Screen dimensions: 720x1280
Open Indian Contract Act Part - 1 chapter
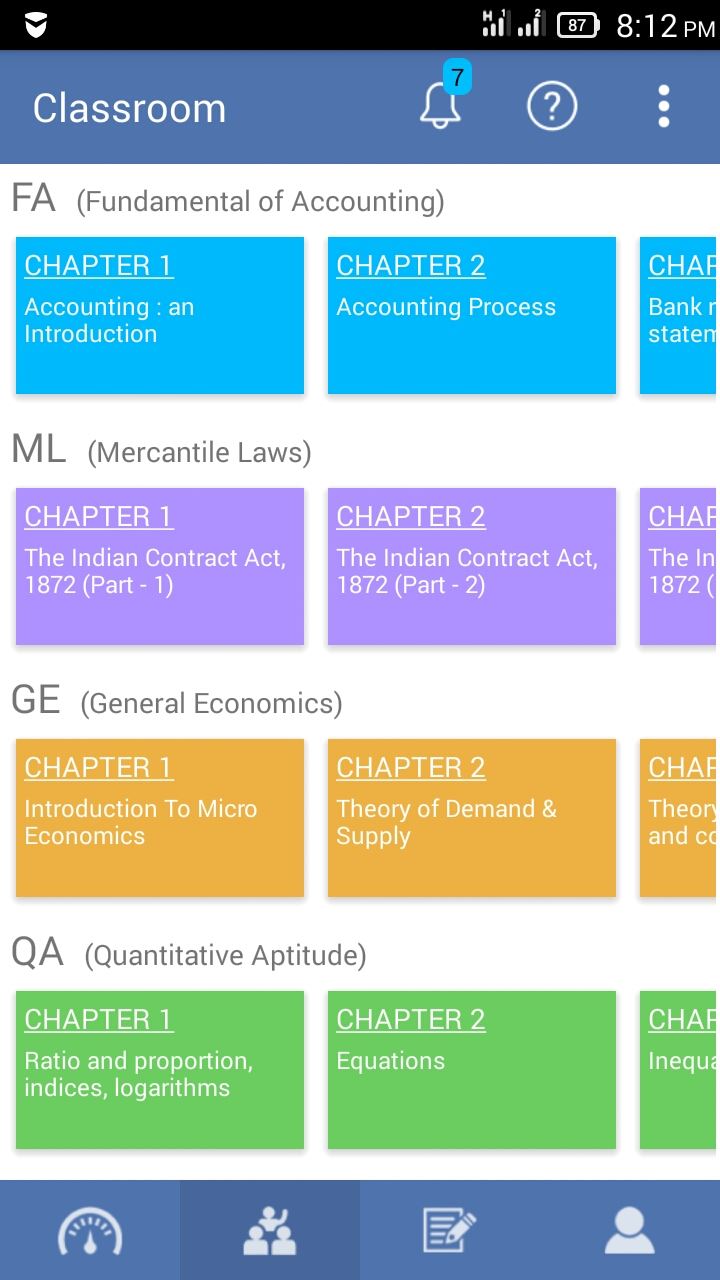click(x=160, y=567)
